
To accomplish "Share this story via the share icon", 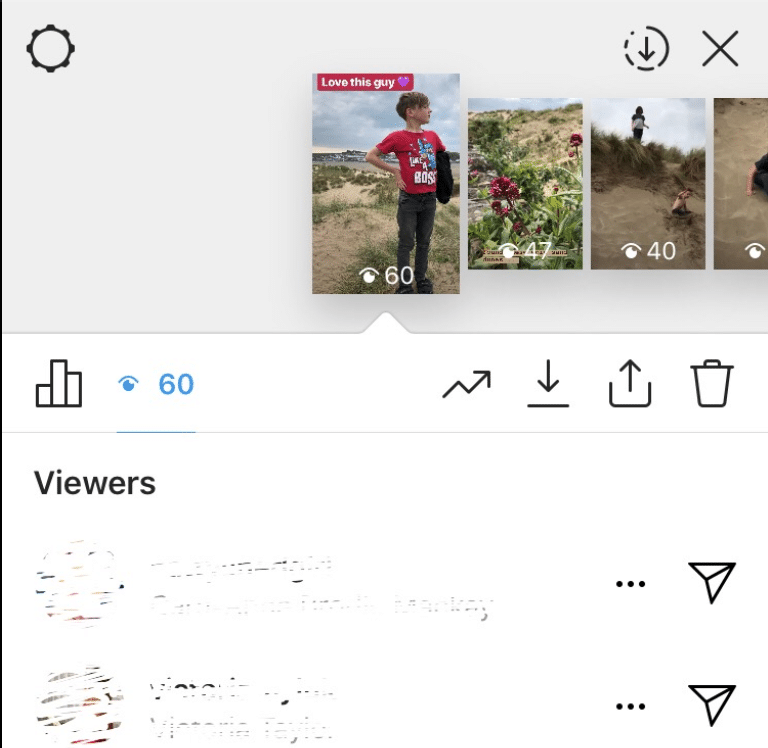I will pos(630,384).
